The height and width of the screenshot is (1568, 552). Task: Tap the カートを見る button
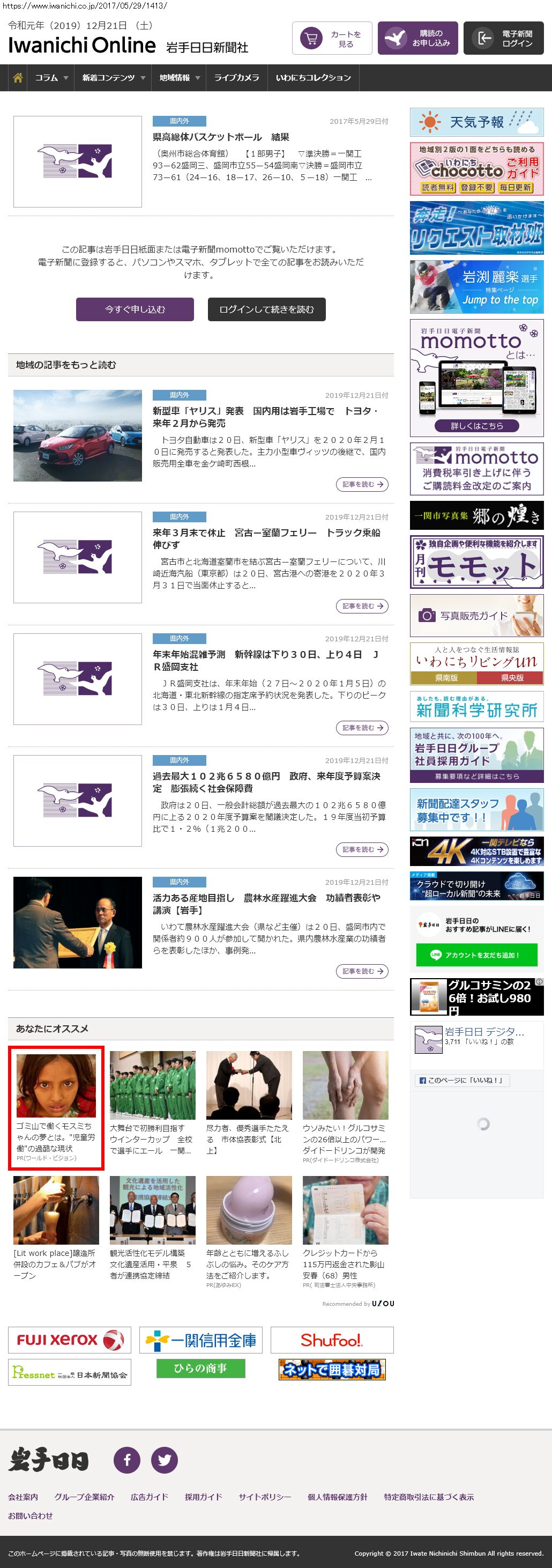pyautogui.click(x=332, y=38)
